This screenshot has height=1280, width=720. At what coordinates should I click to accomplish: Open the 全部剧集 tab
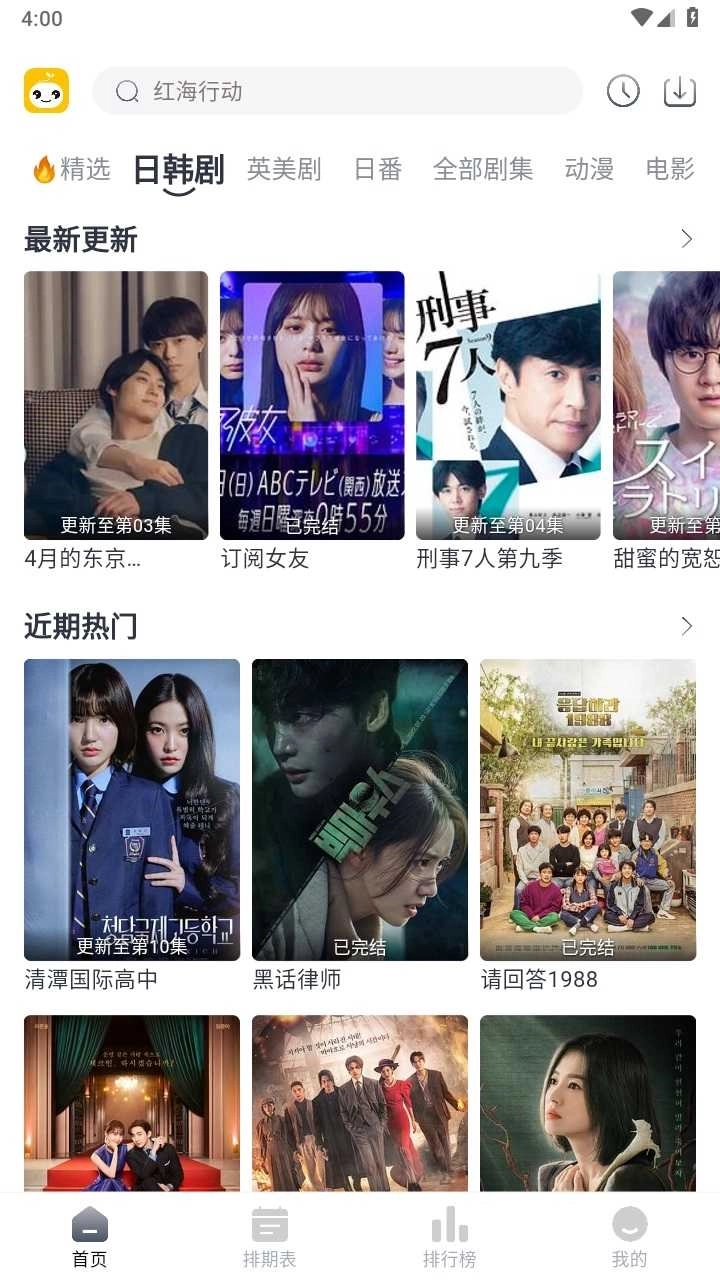483,169
